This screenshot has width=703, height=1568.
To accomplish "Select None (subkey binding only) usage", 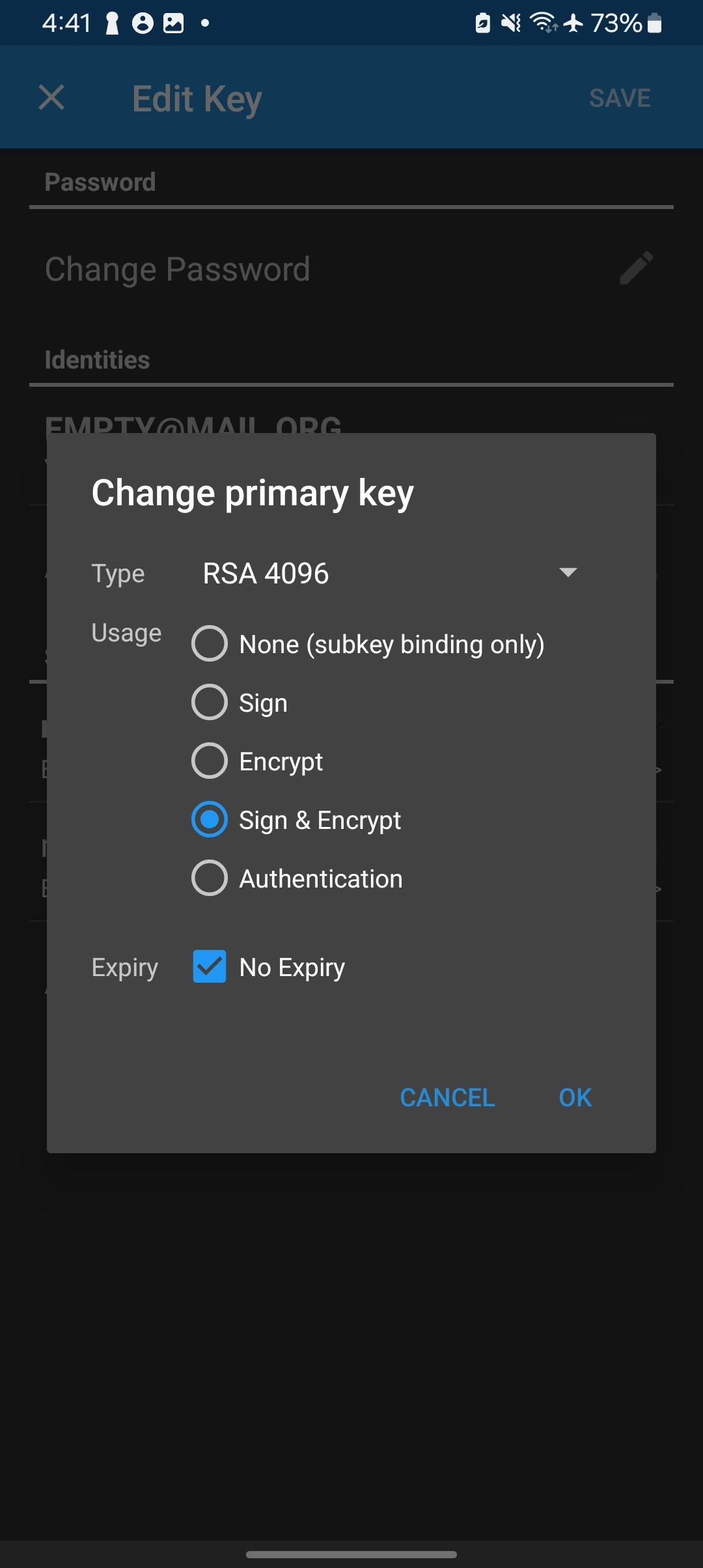I will [209, 643].
